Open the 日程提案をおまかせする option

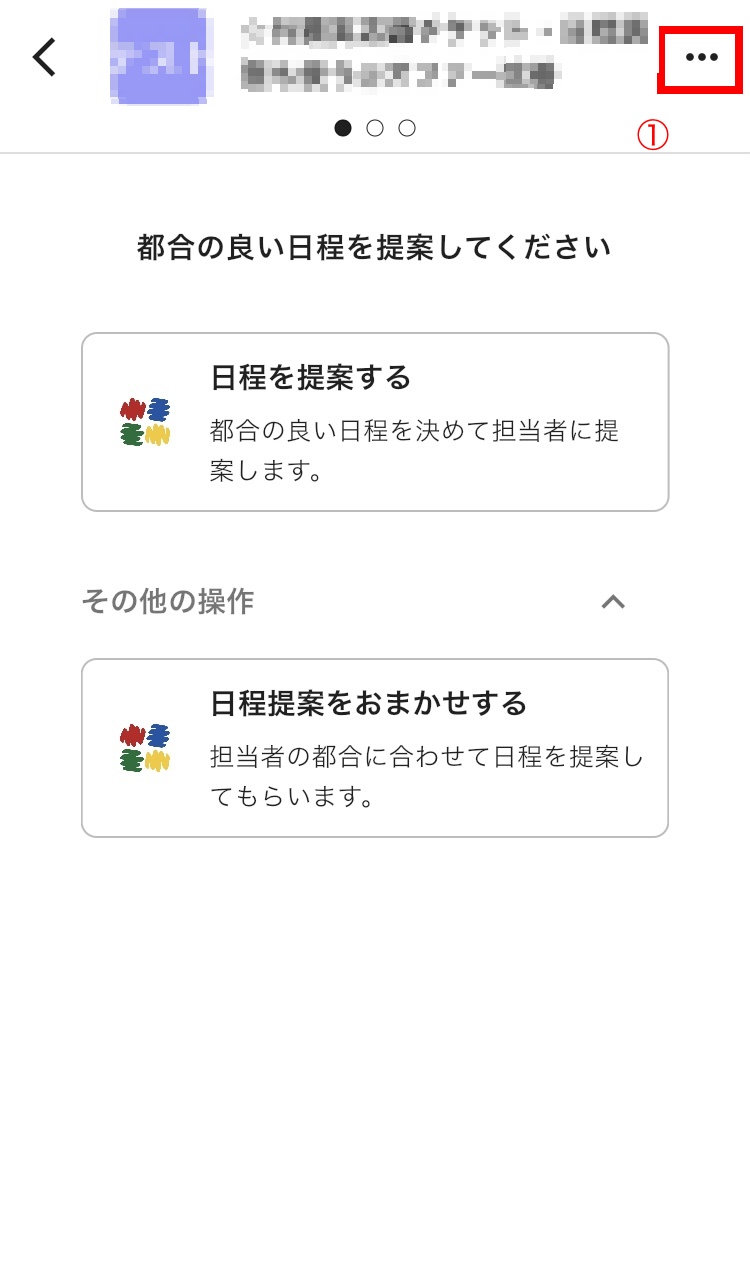375,746
